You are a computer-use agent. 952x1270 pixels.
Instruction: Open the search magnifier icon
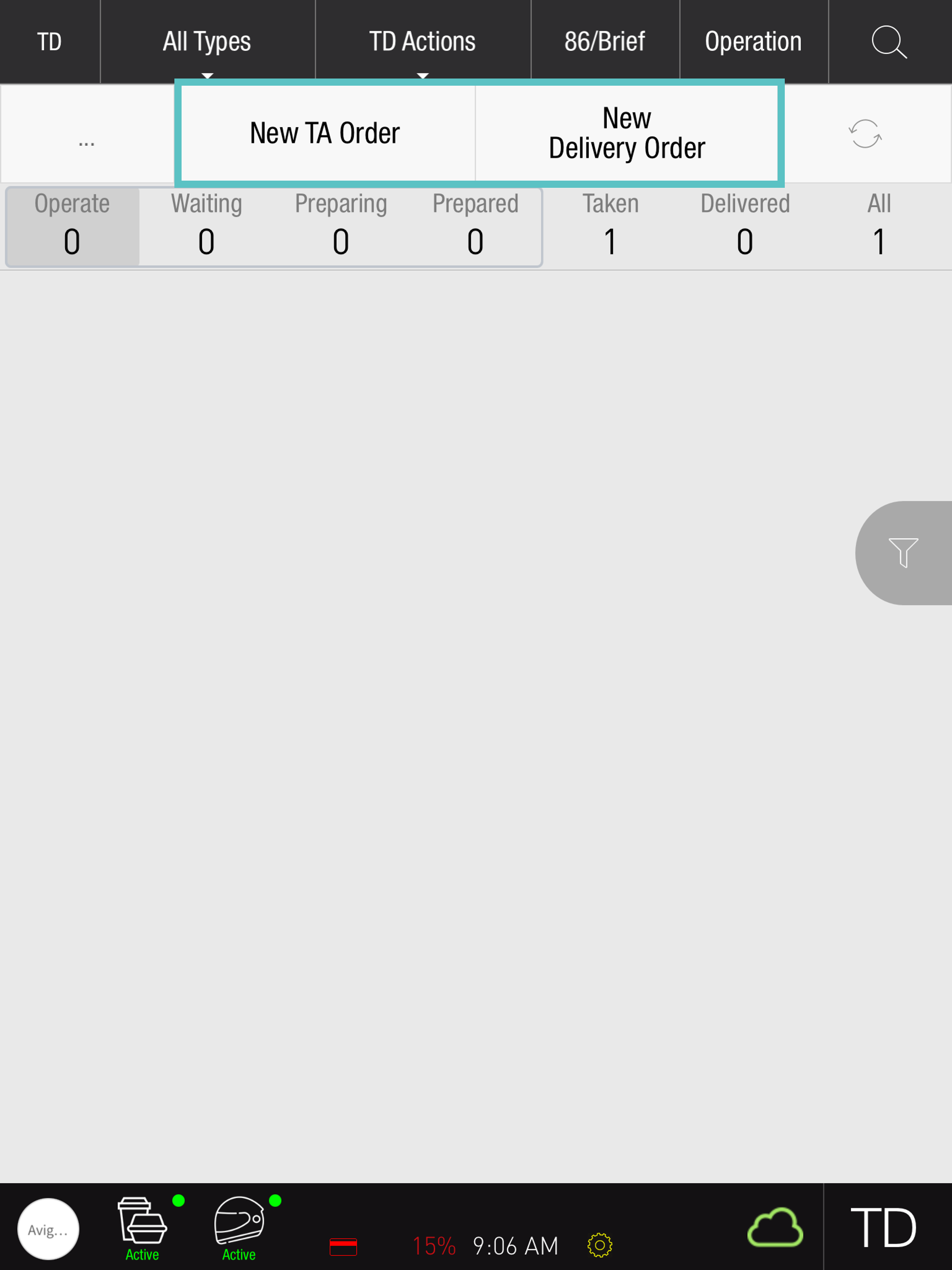click(889, 42)
